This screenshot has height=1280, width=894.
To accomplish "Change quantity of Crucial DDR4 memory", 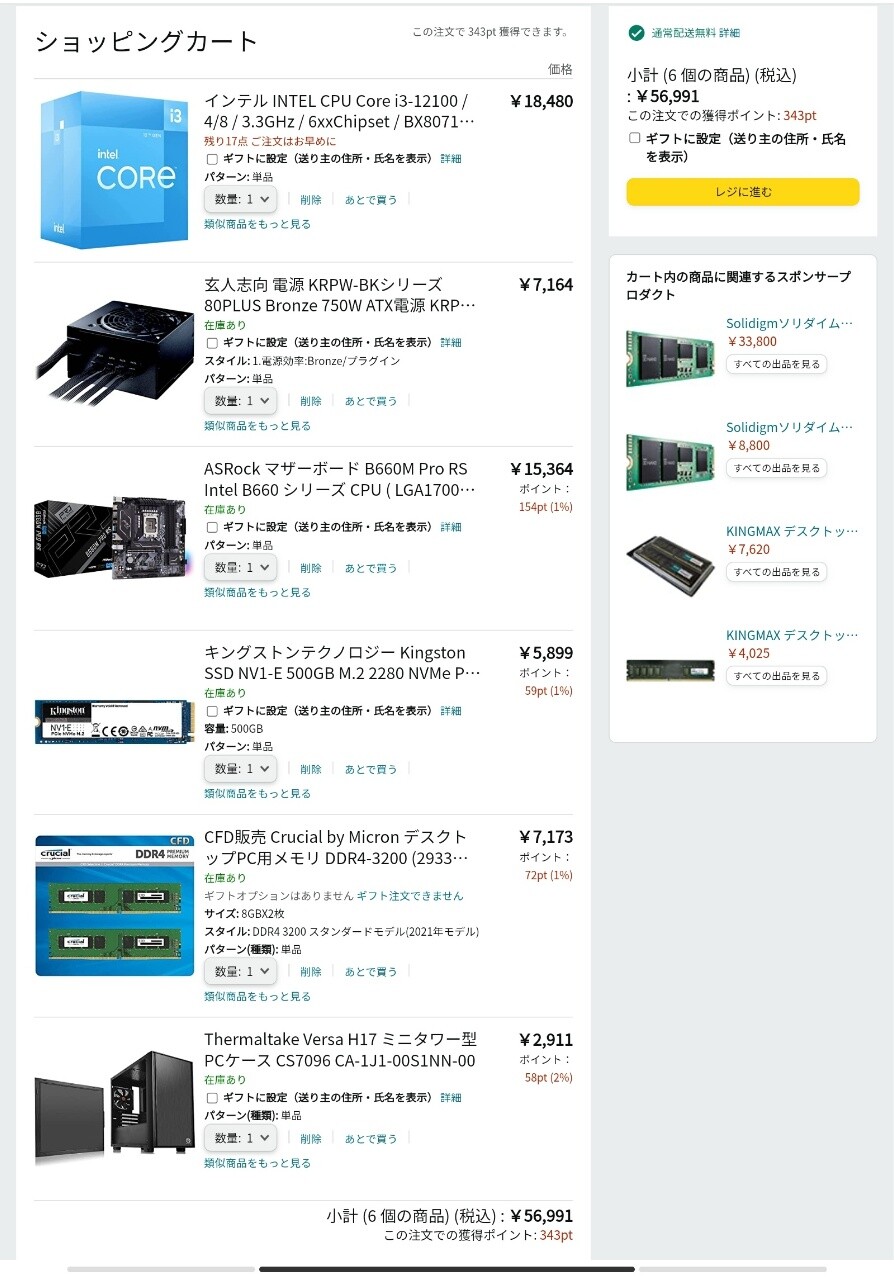I will coord(241,971).
